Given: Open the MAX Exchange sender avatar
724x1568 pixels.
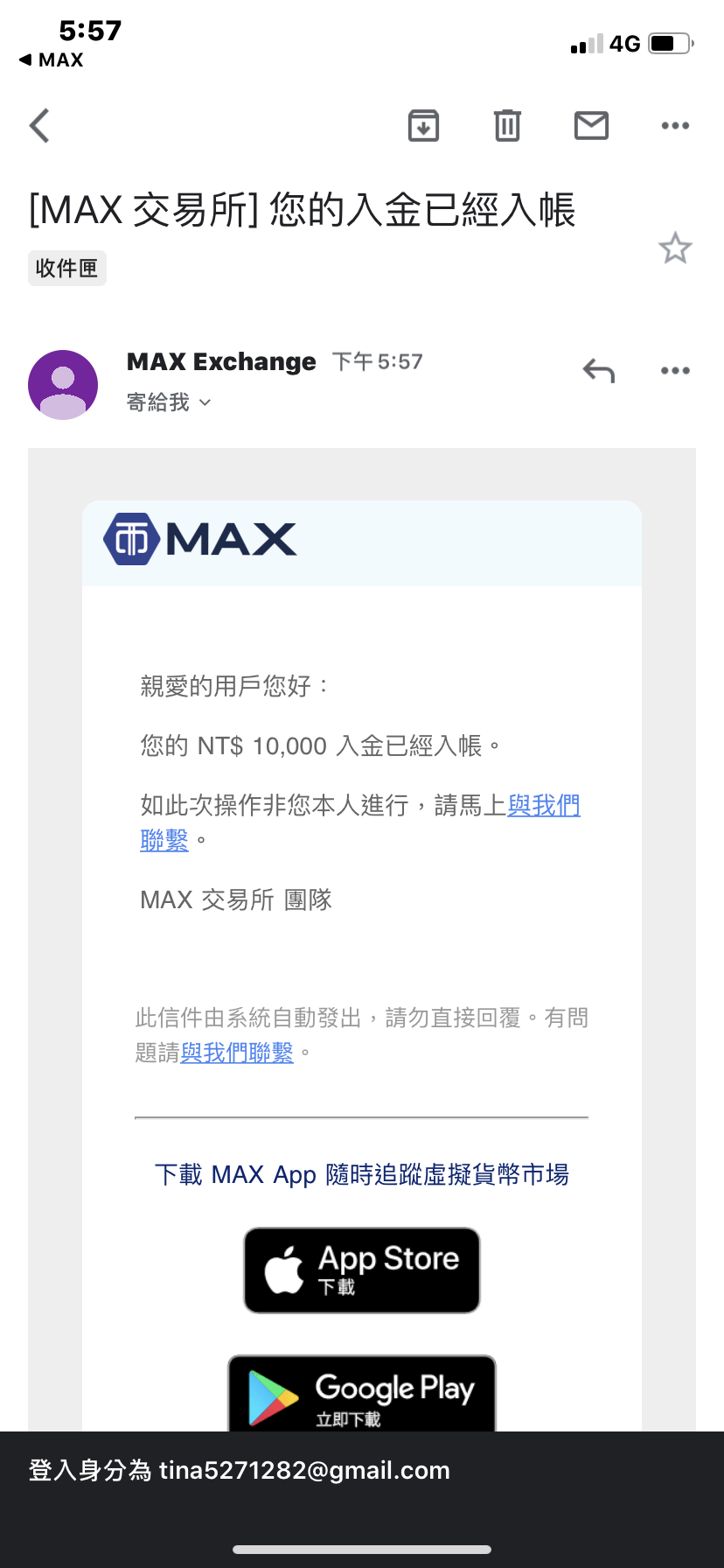Looking at the screenshot, I should [x=63, y=385].
